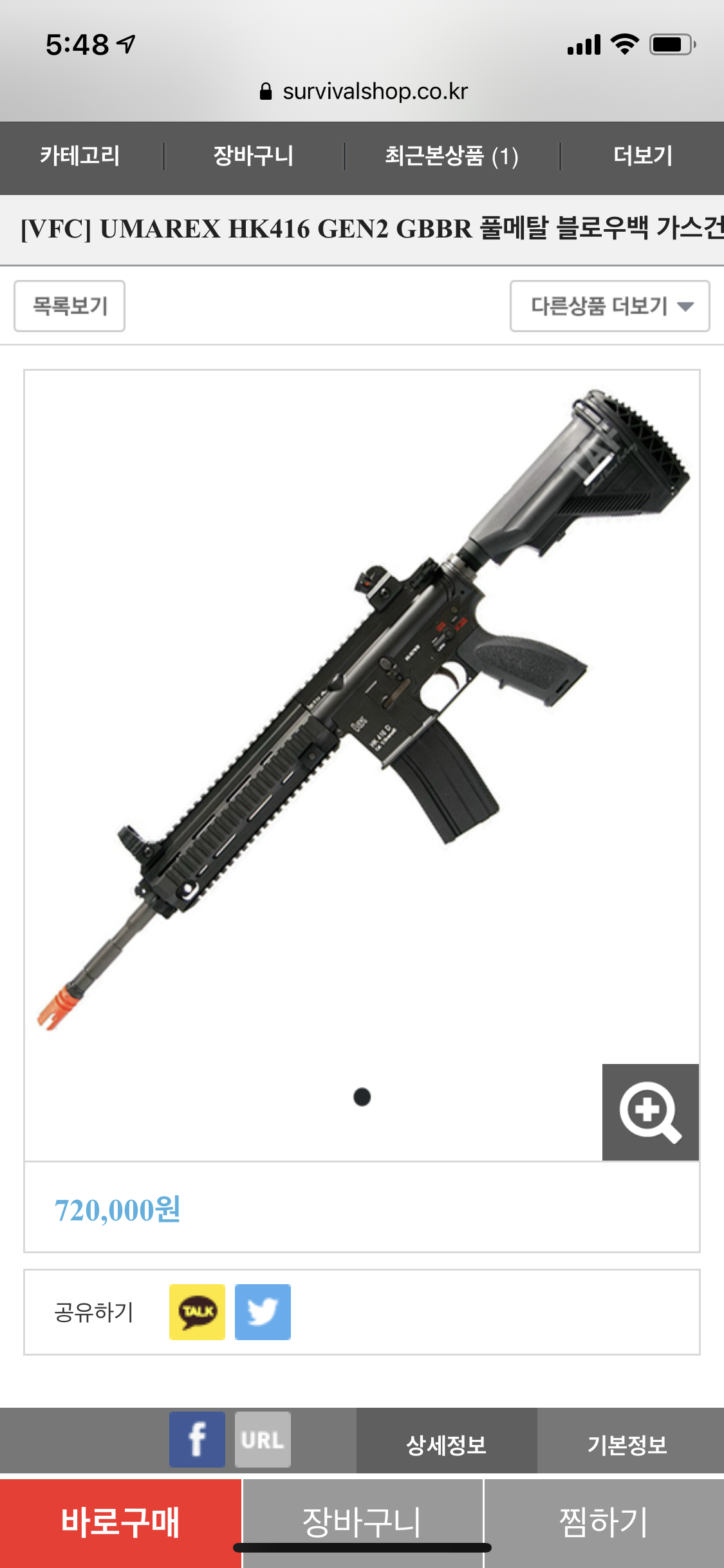This screenshot has height=1568, width=724.
Task: Open the 카테고리 menu
Action: (80, 156)
